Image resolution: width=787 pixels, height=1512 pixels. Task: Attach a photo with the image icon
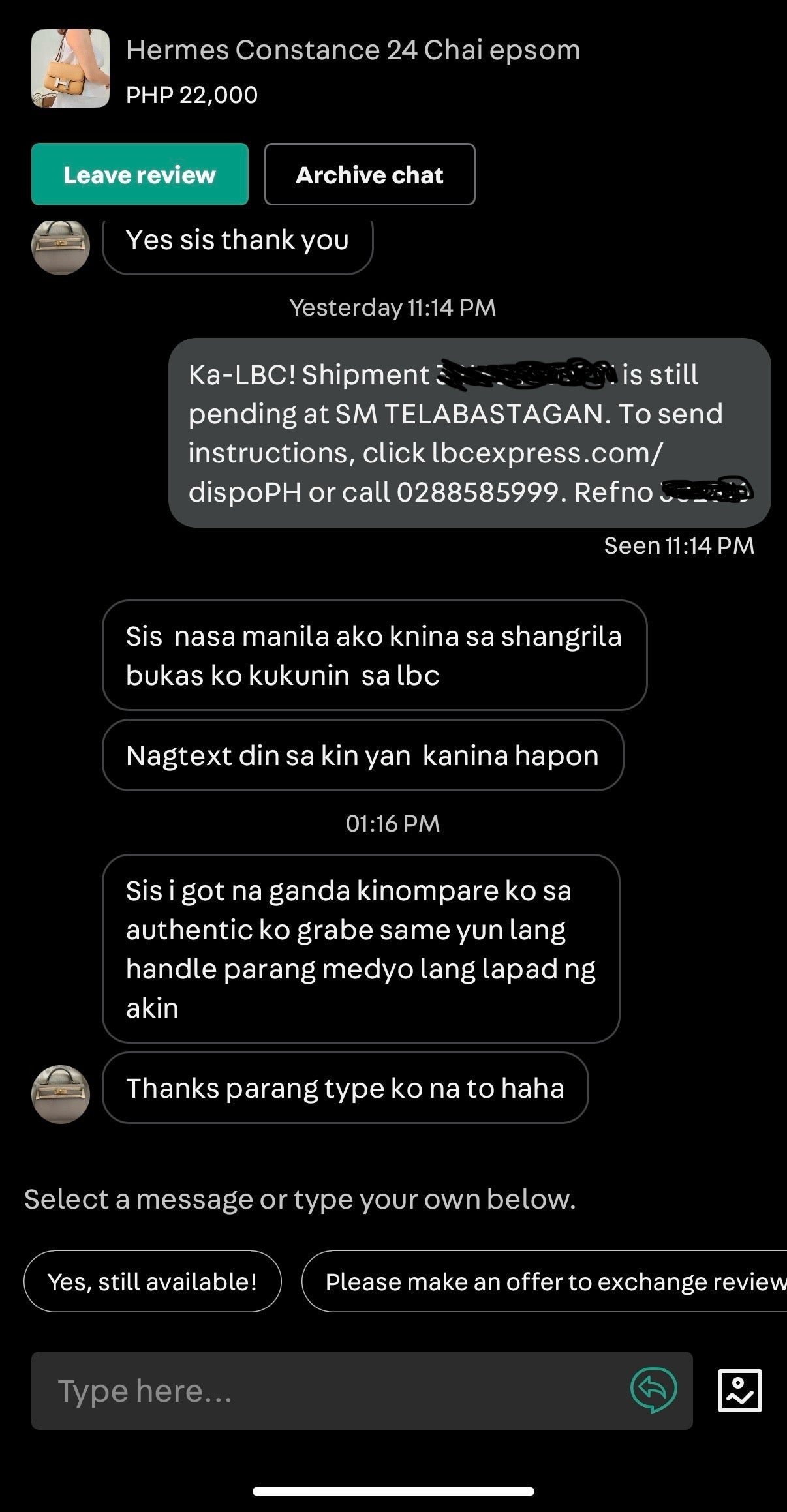pyautogui.click(x=739, y=1390)
